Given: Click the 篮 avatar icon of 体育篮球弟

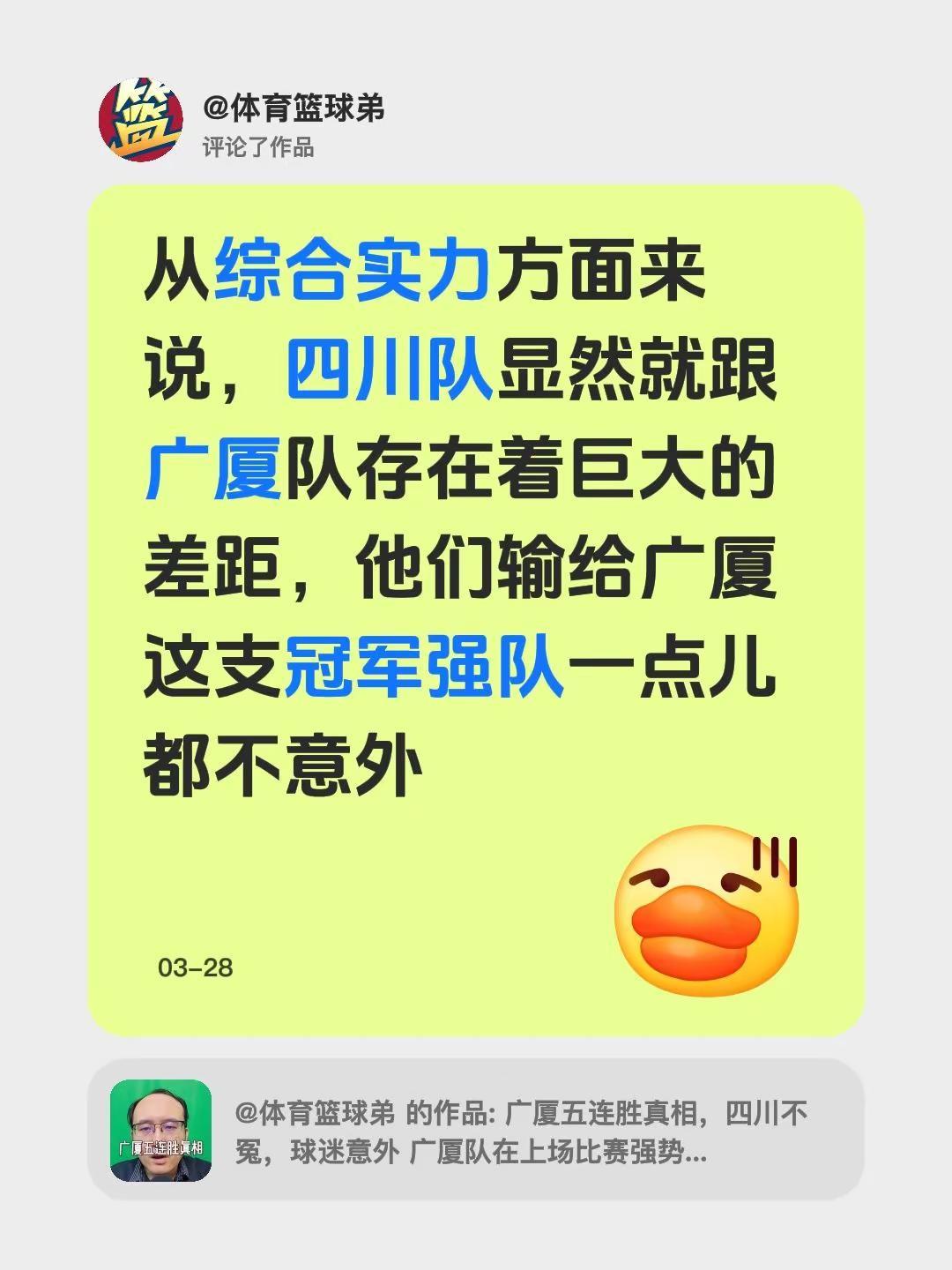Looking at the screenshot, I should pyautogui.click(x=143, y=119).
